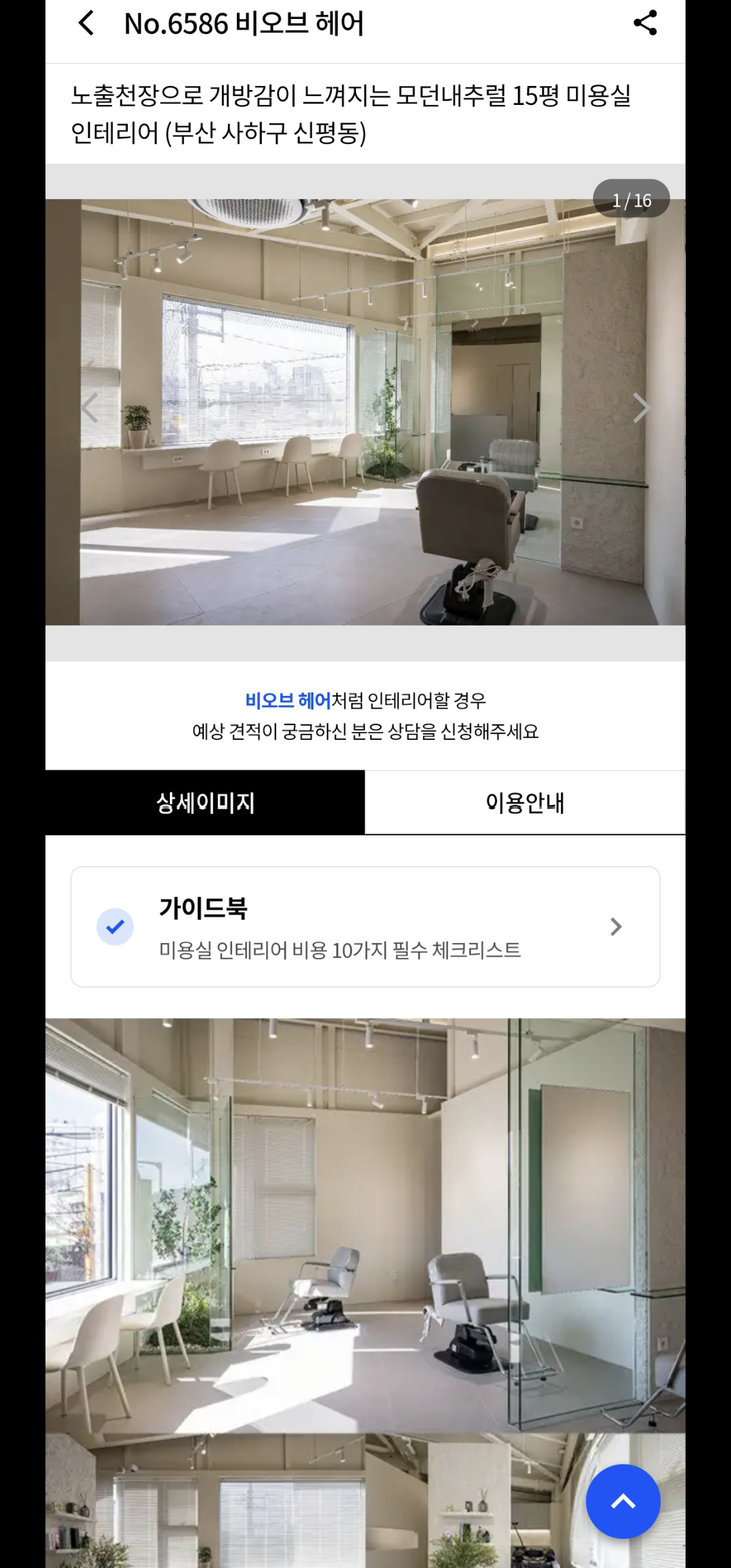Open the main salon interior photo
Screen dimensions: 731x1568
pos(365,412)
